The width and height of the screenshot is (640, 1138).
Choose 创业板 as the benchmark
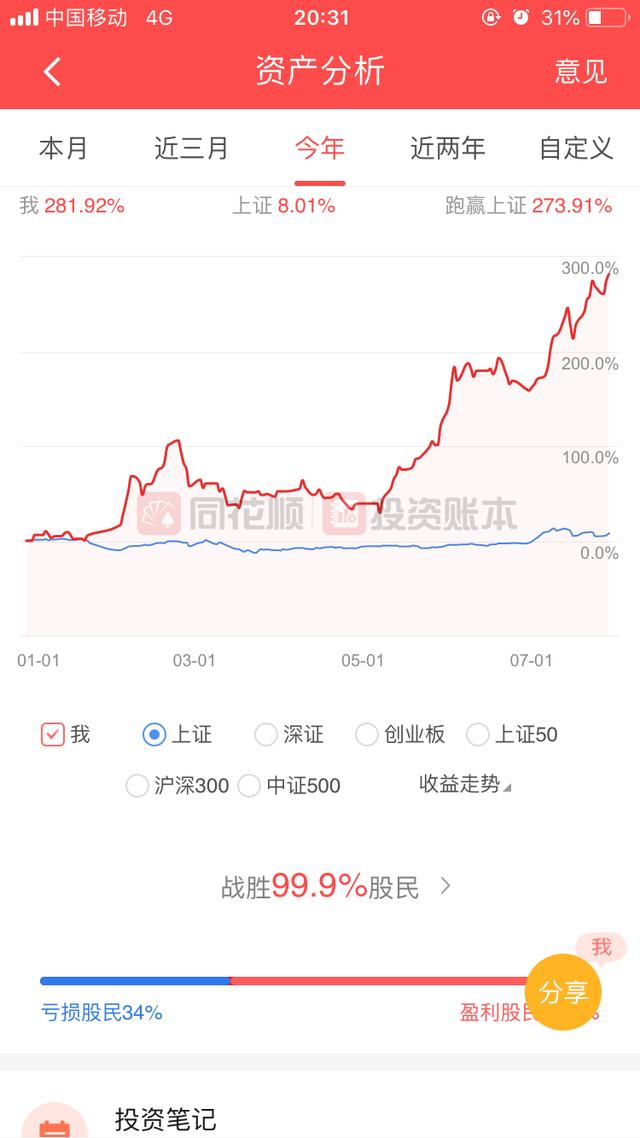point(367,735)
